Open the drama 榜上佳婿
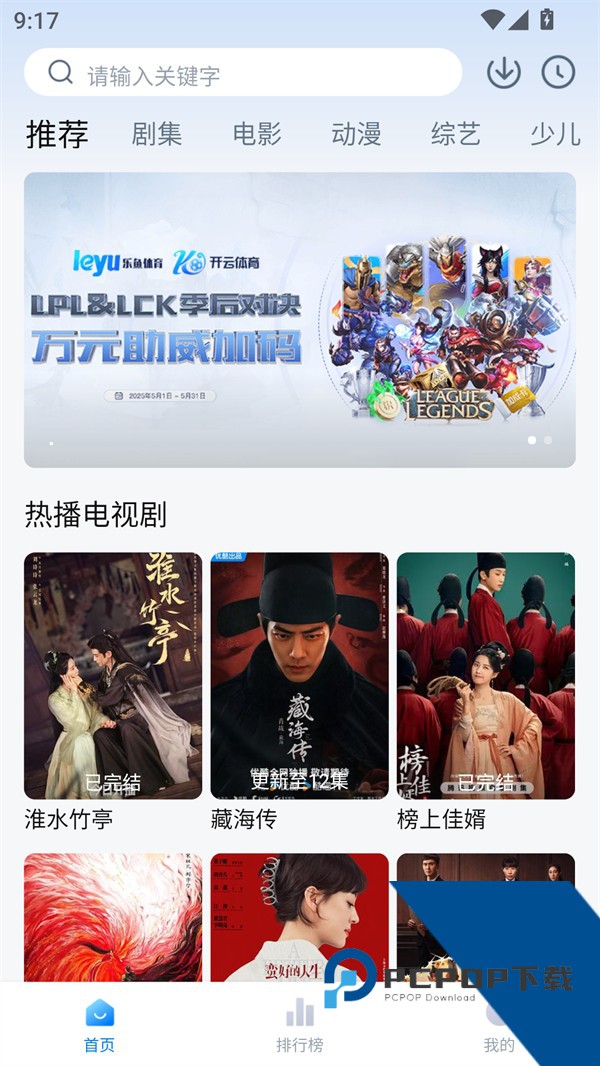This screenshot has width=600, height=1066. (486, 676)
